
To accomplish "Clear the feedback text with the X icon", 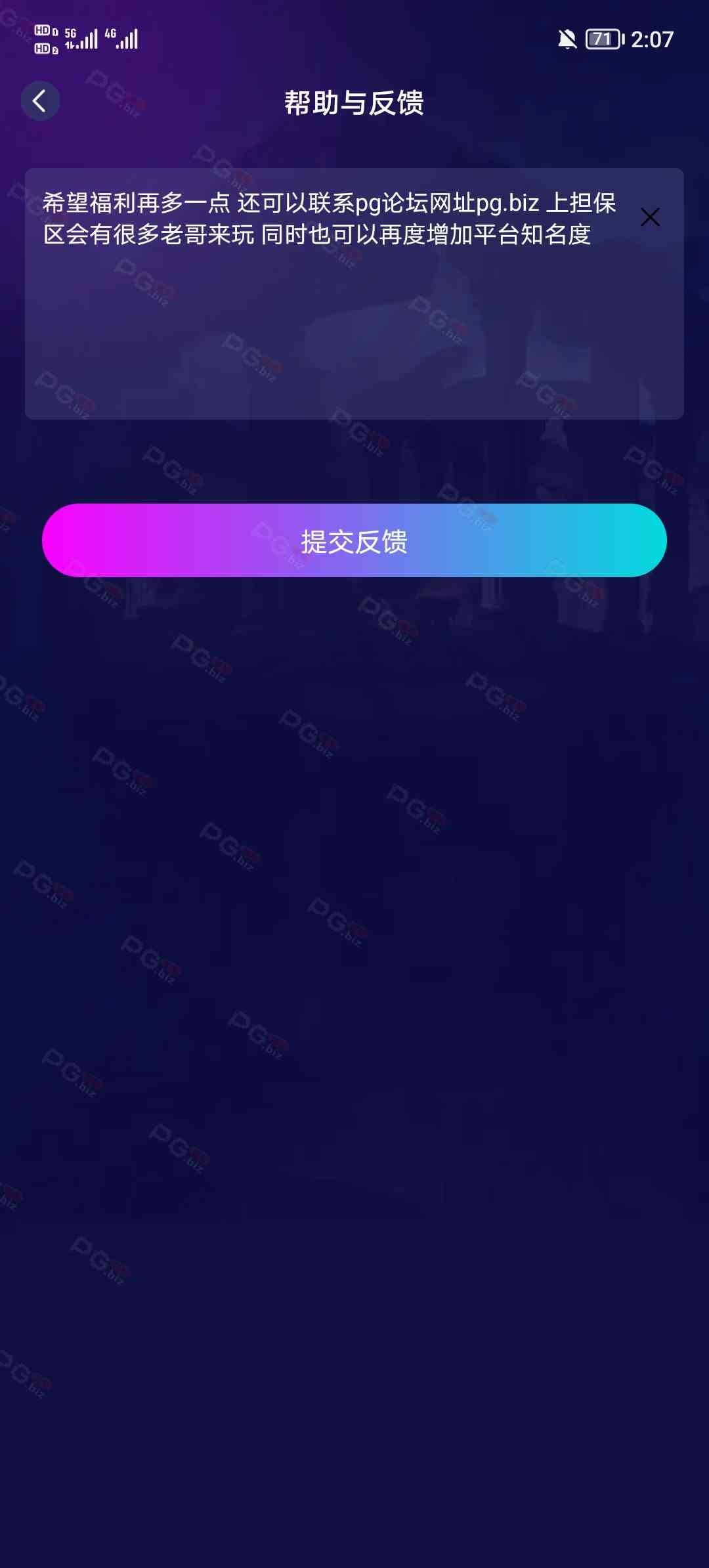I will click(x=650, y=217).
